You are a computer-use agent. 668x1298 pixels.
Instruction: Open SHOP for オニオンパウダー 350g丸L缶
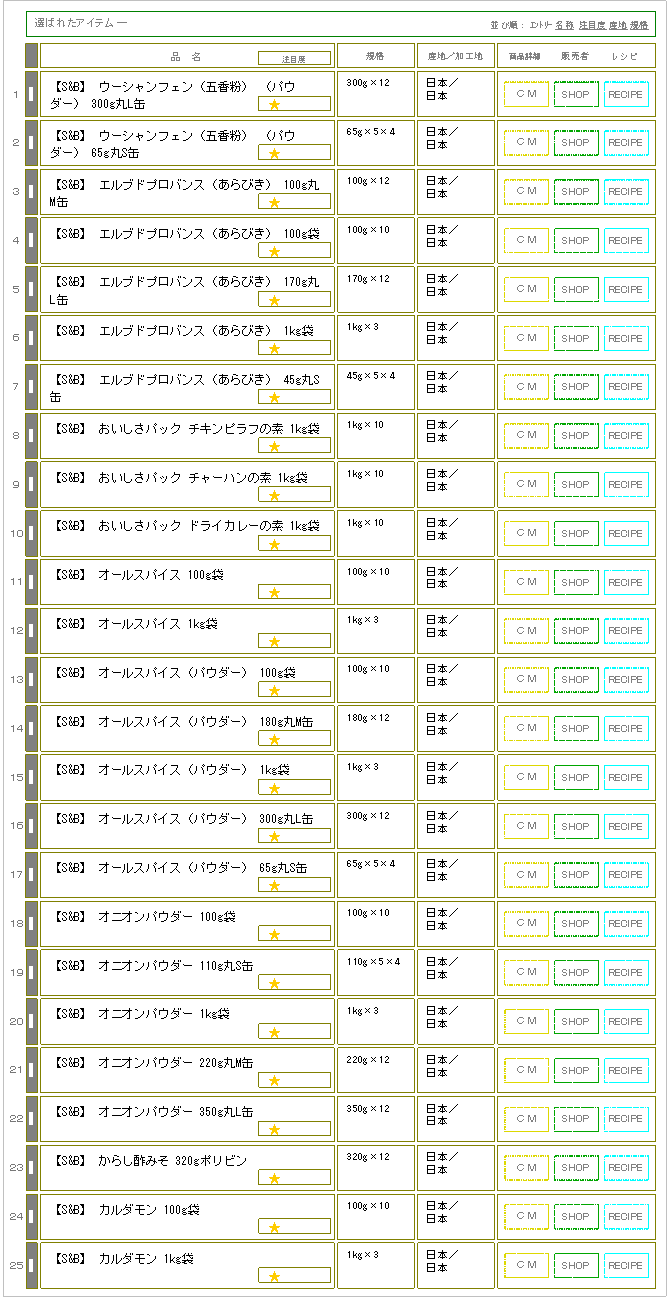(576, 1119)
